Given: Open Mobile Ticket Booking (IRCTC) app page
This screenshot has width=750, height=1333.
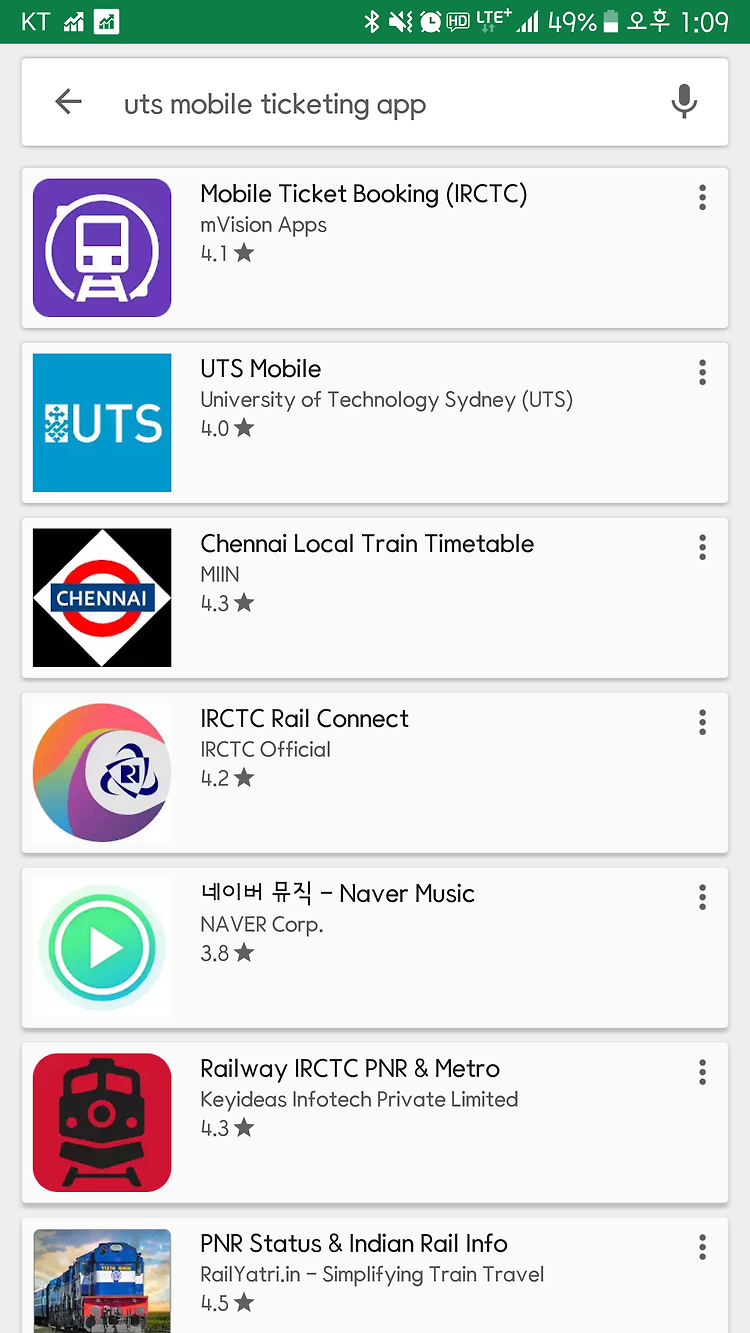Looking at the screenshot, I should [x=375, y=248].
